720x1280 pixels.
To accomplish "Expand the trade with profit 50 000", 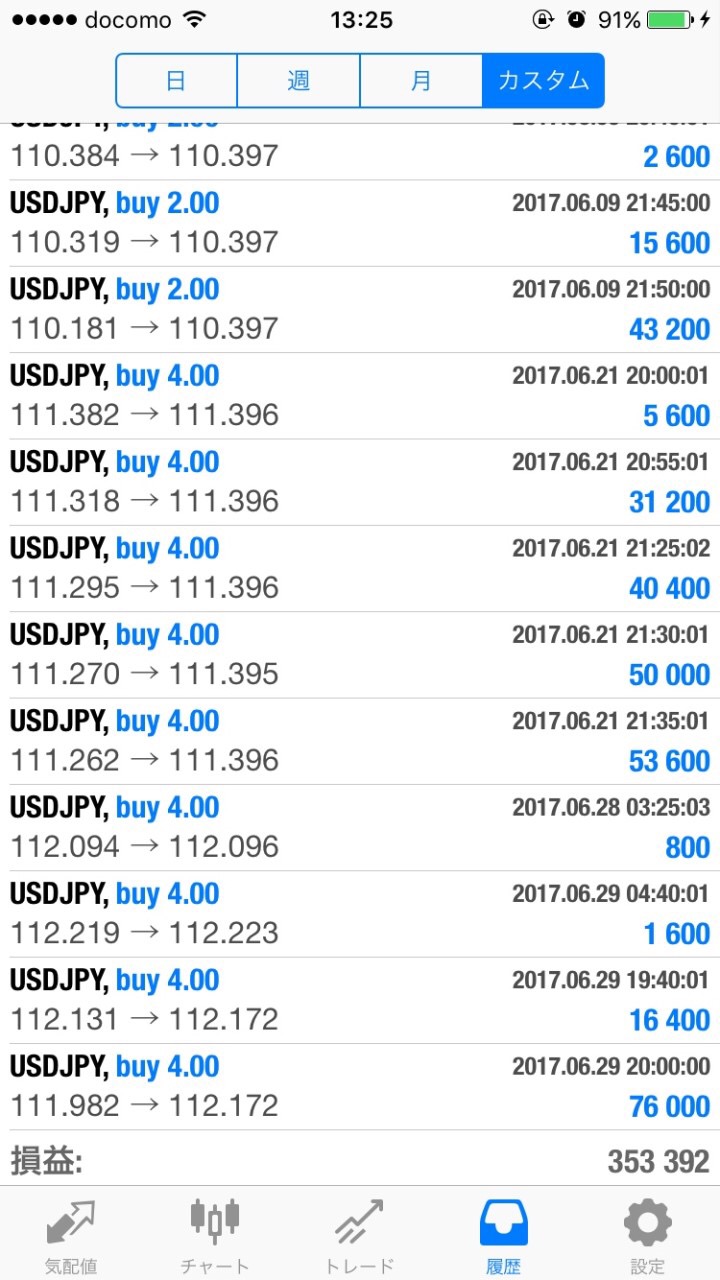I will (x=360, y=655).
